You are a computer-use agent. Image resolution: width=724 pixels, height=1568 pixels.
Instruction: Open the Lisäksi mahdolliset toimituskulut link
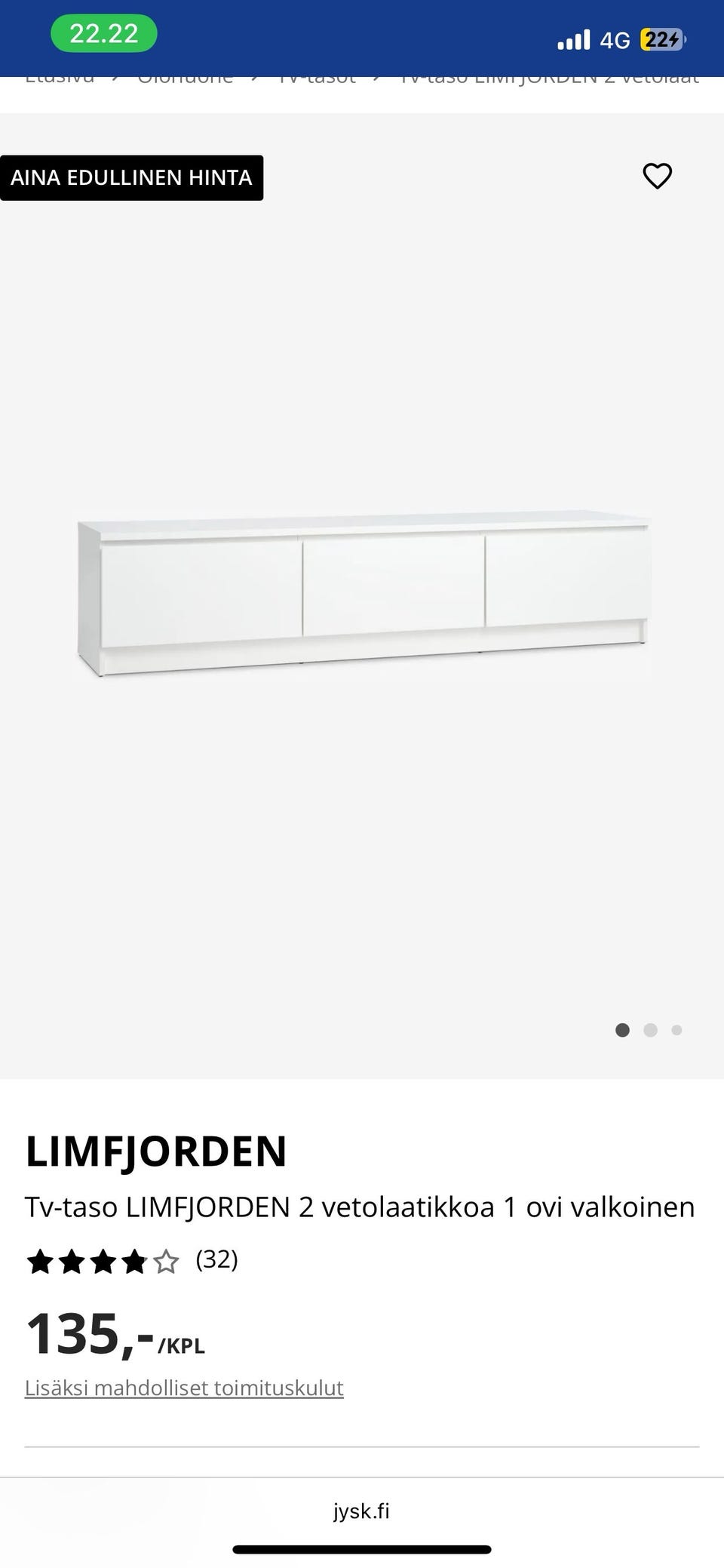[x=184, y=1388]
